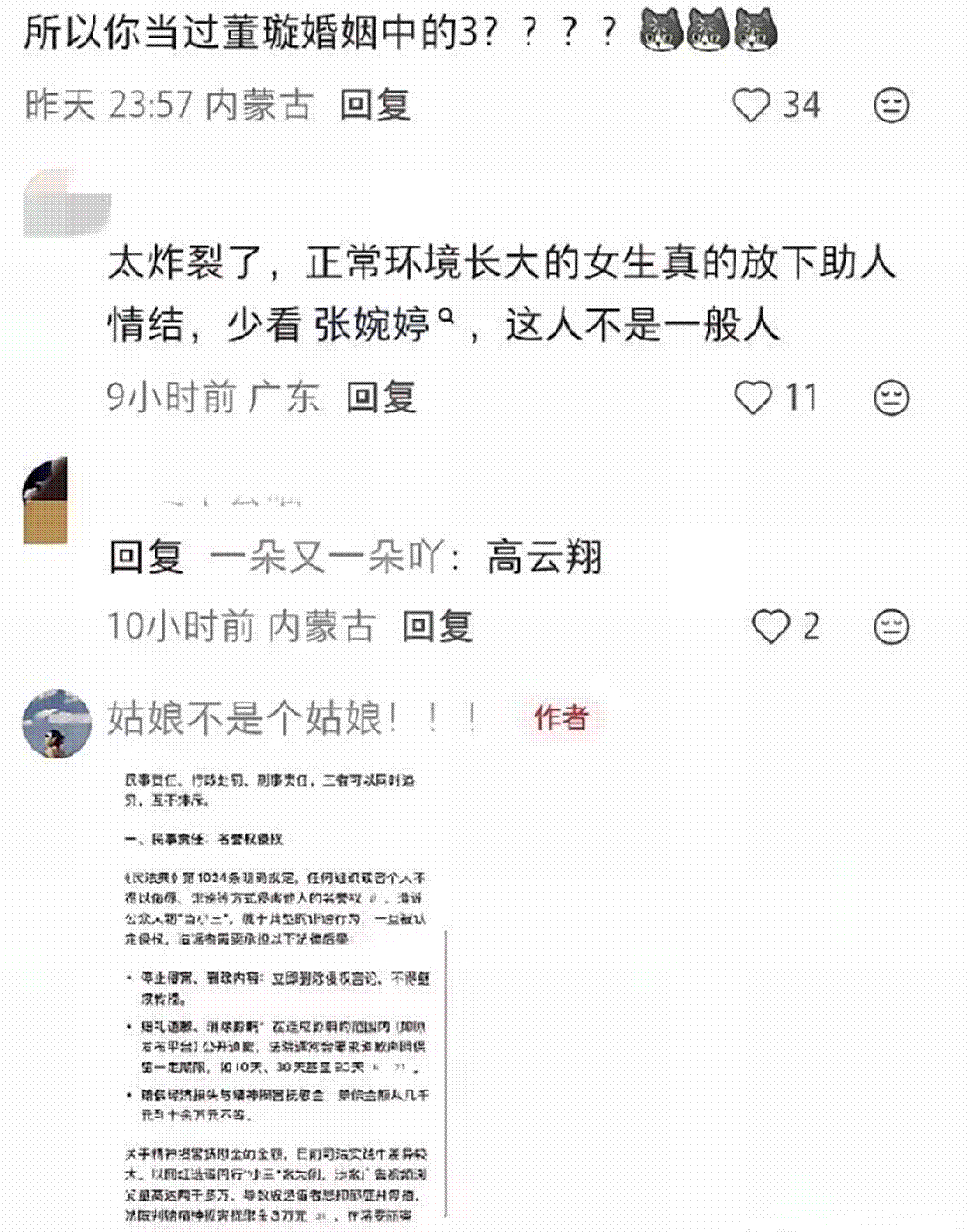Screen dimensions: 967x1232
Task: Dislike the comment posted 昨天 23:57
Action: [x=891, y=106]
